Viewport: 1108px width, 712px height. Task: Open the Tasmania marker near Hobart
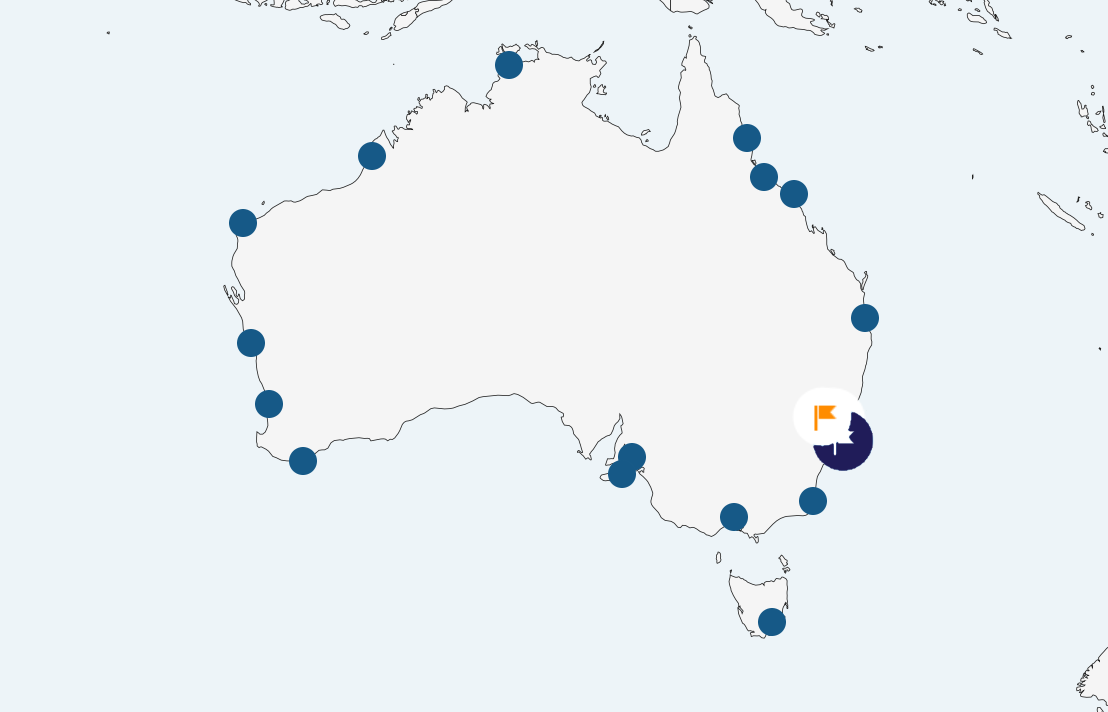pyautogui.click(x=772, y=622)
